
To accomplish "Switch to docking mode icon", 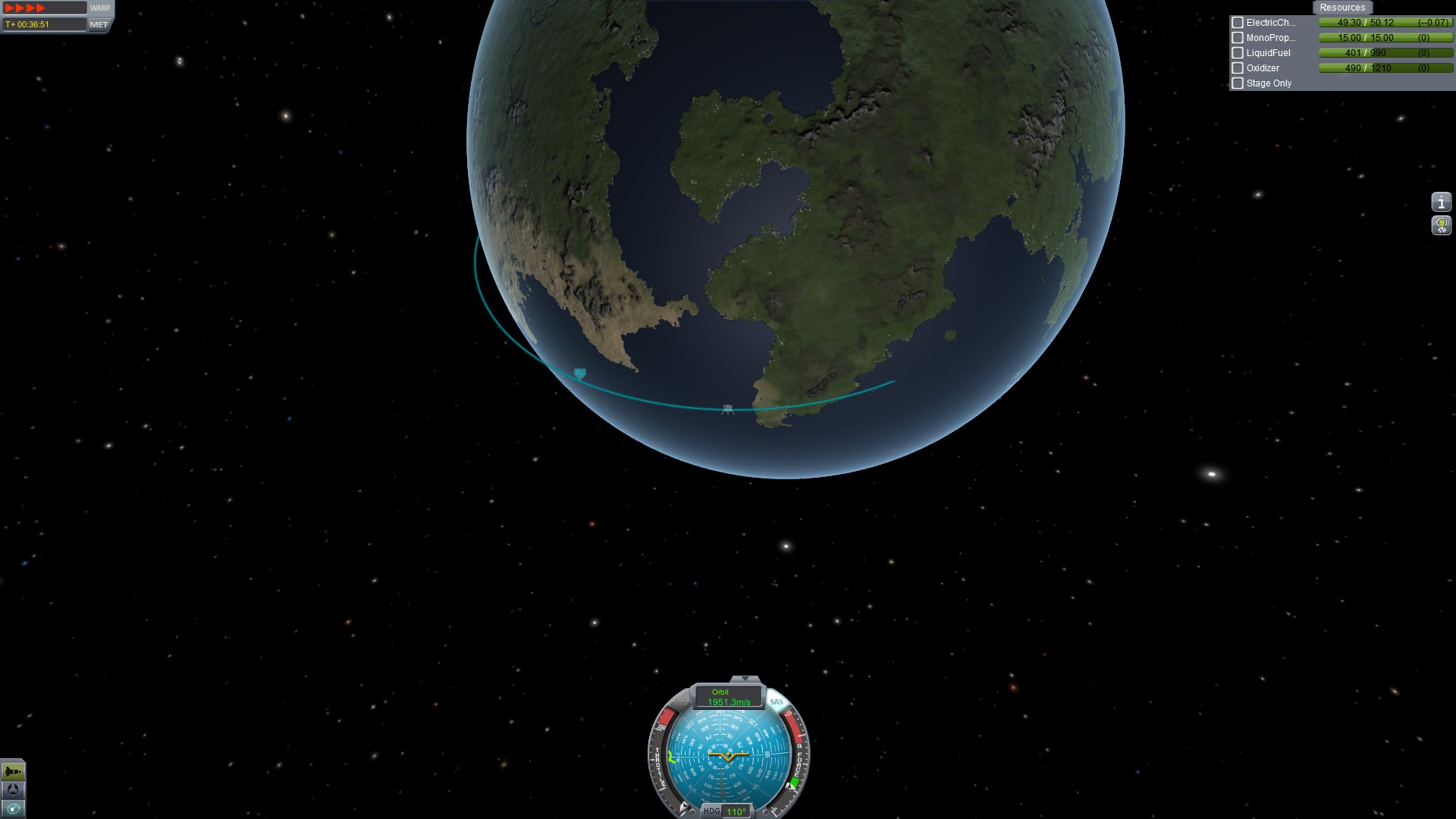I will (x=13, y=789).
